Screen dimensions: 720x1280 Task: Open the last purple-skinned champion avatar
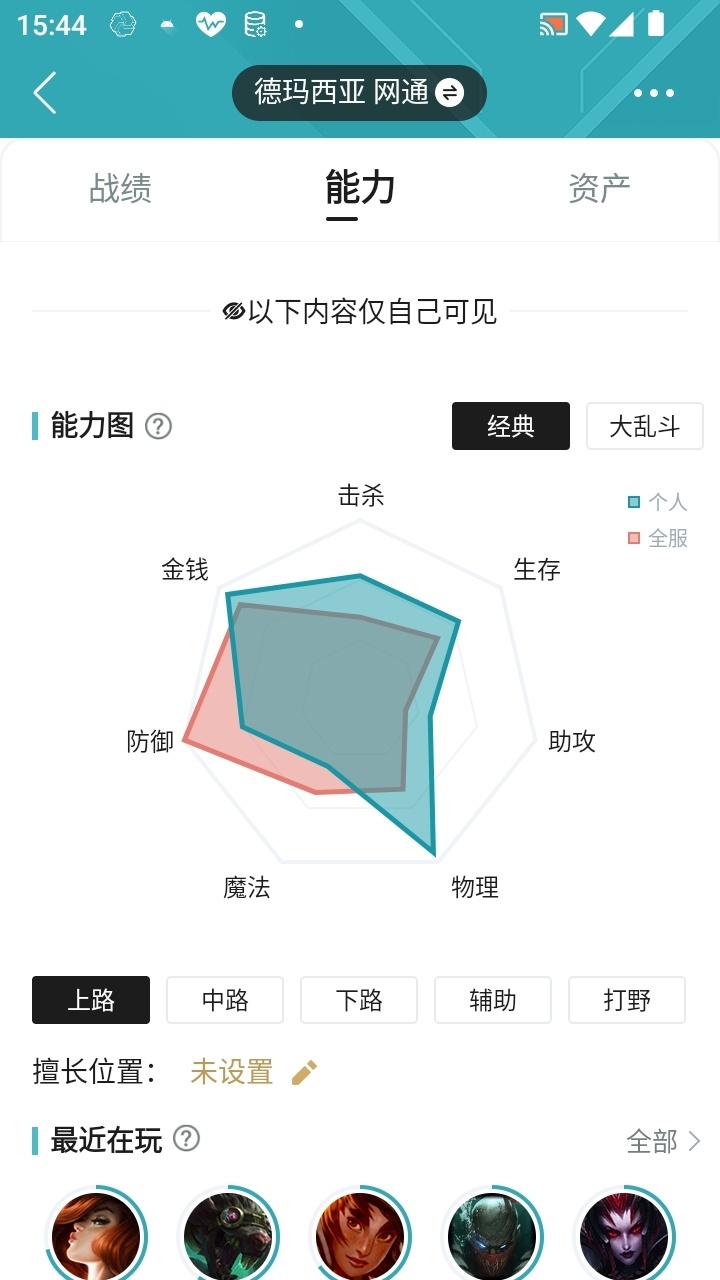tap(624, 1234)
